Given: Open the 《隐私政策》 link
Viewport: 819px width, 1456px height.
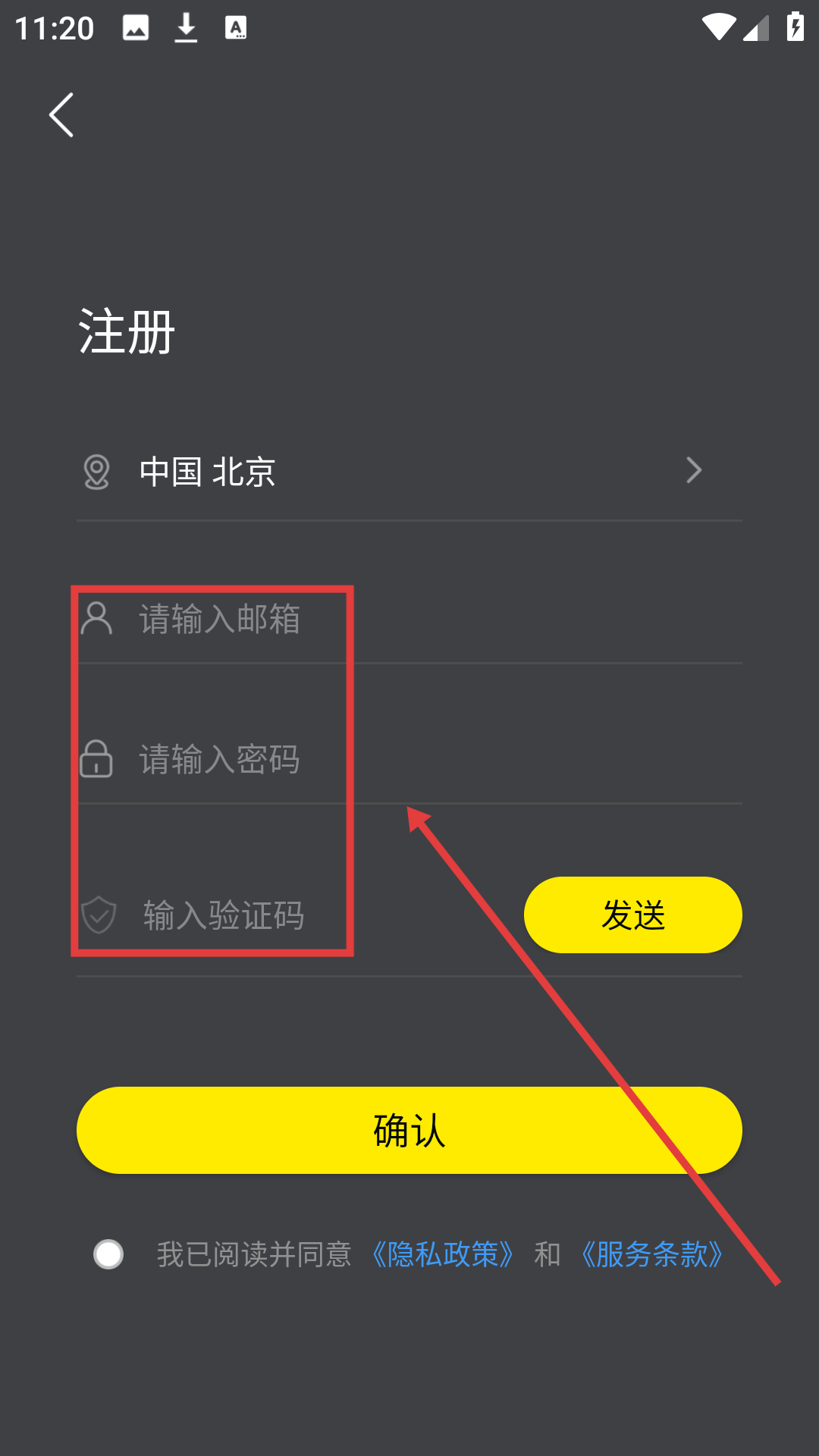Looking at the screenshot, I should click(442, 1254).
